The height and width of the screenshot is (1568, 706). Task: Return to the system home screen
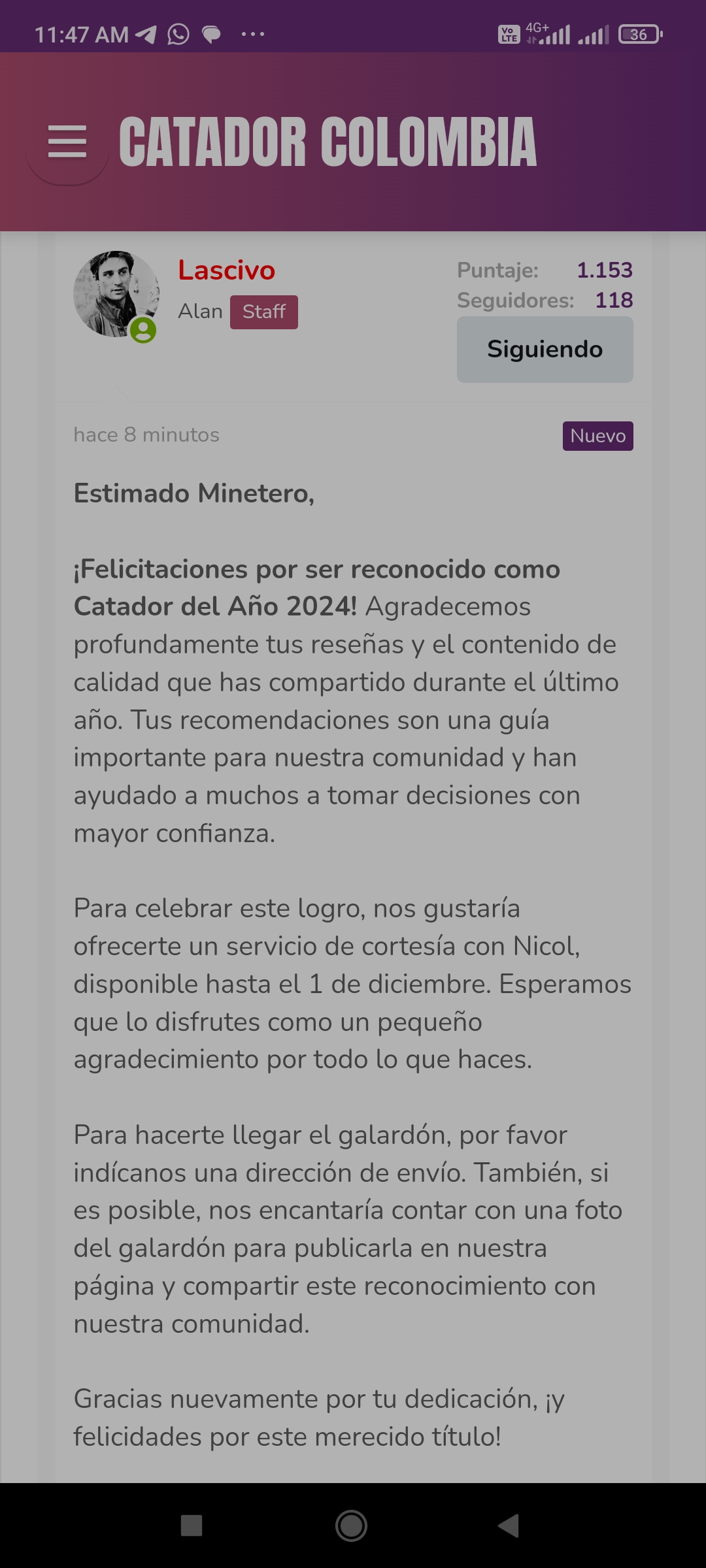(351, 1526)
